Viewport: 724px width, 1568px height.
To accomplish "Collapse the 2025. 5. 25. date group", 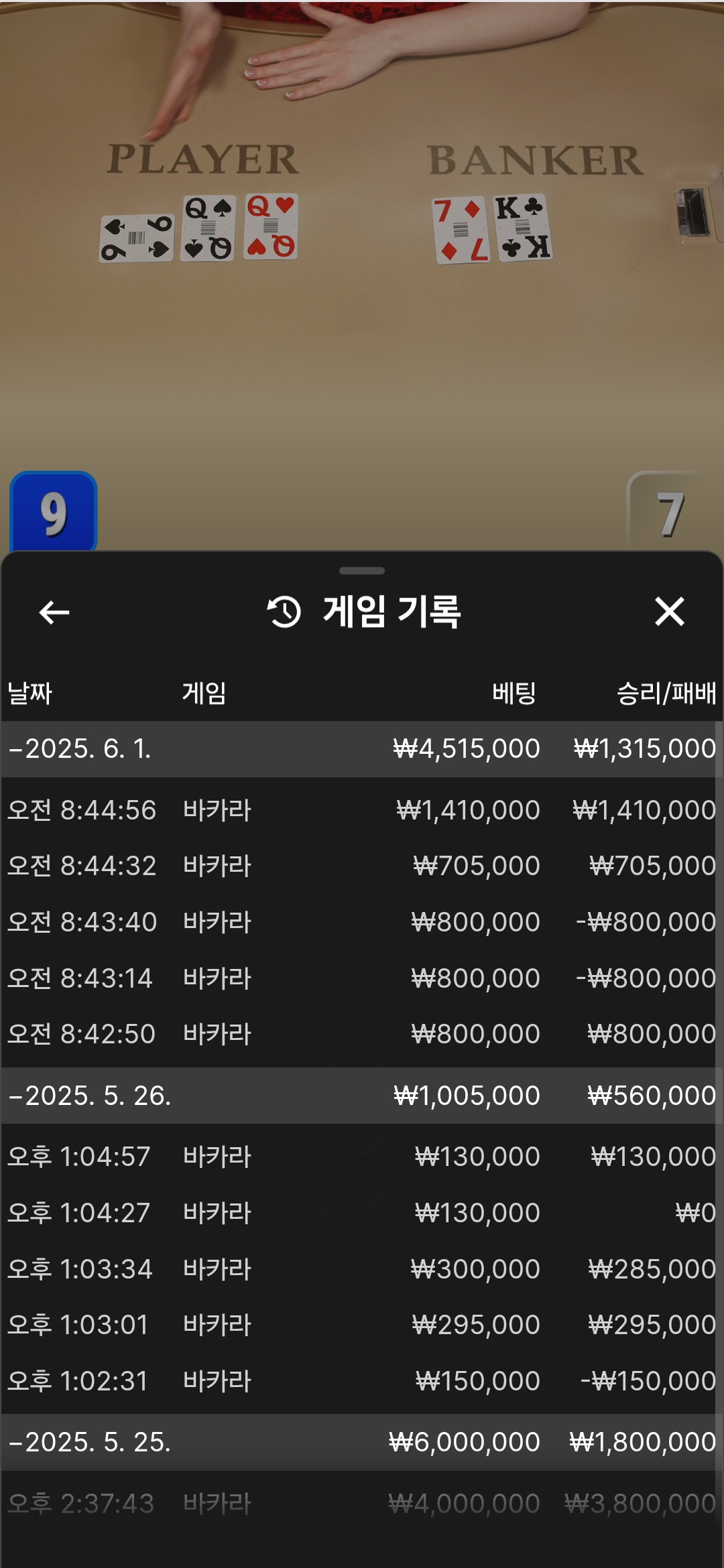I will point(362,1442).
